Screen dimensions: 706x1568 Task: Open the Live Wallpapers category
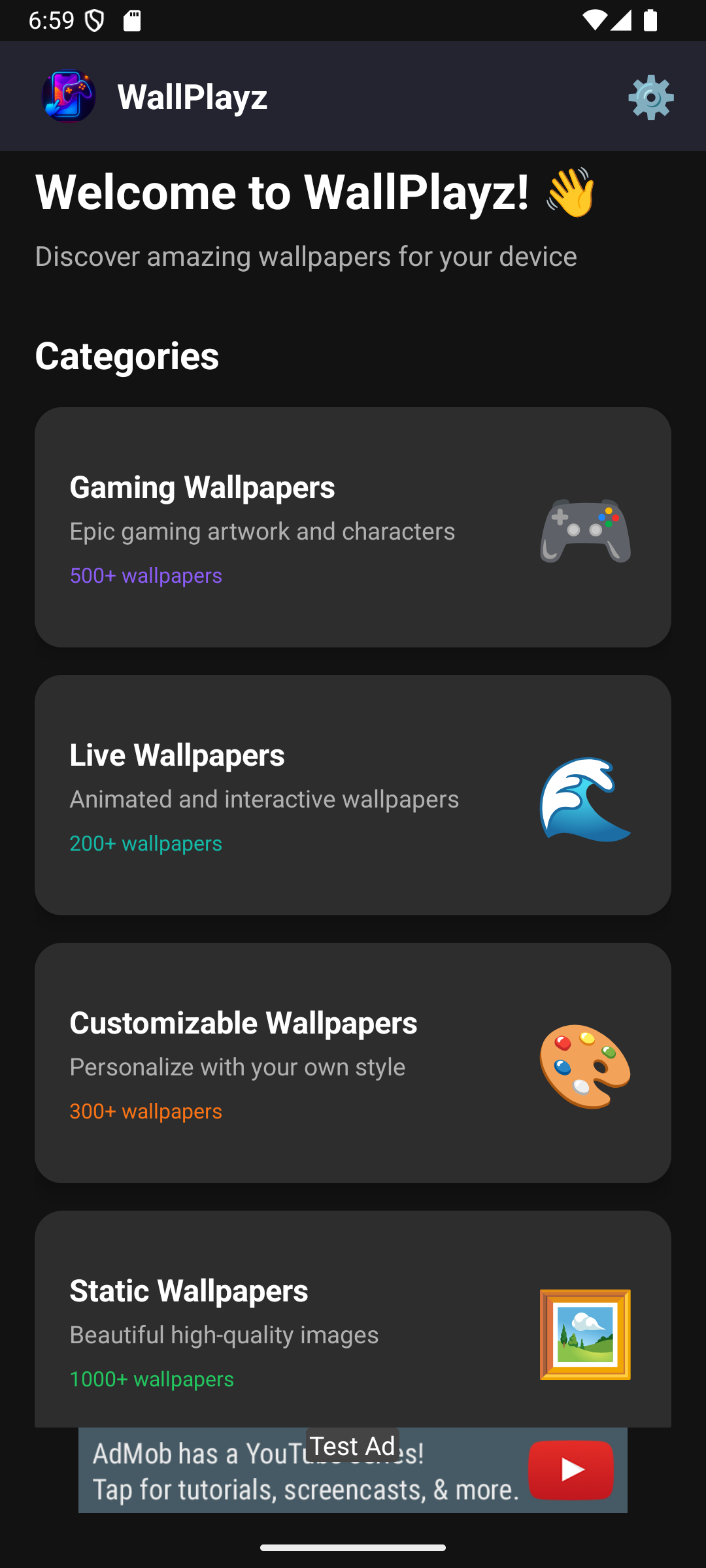coord(353,794)
